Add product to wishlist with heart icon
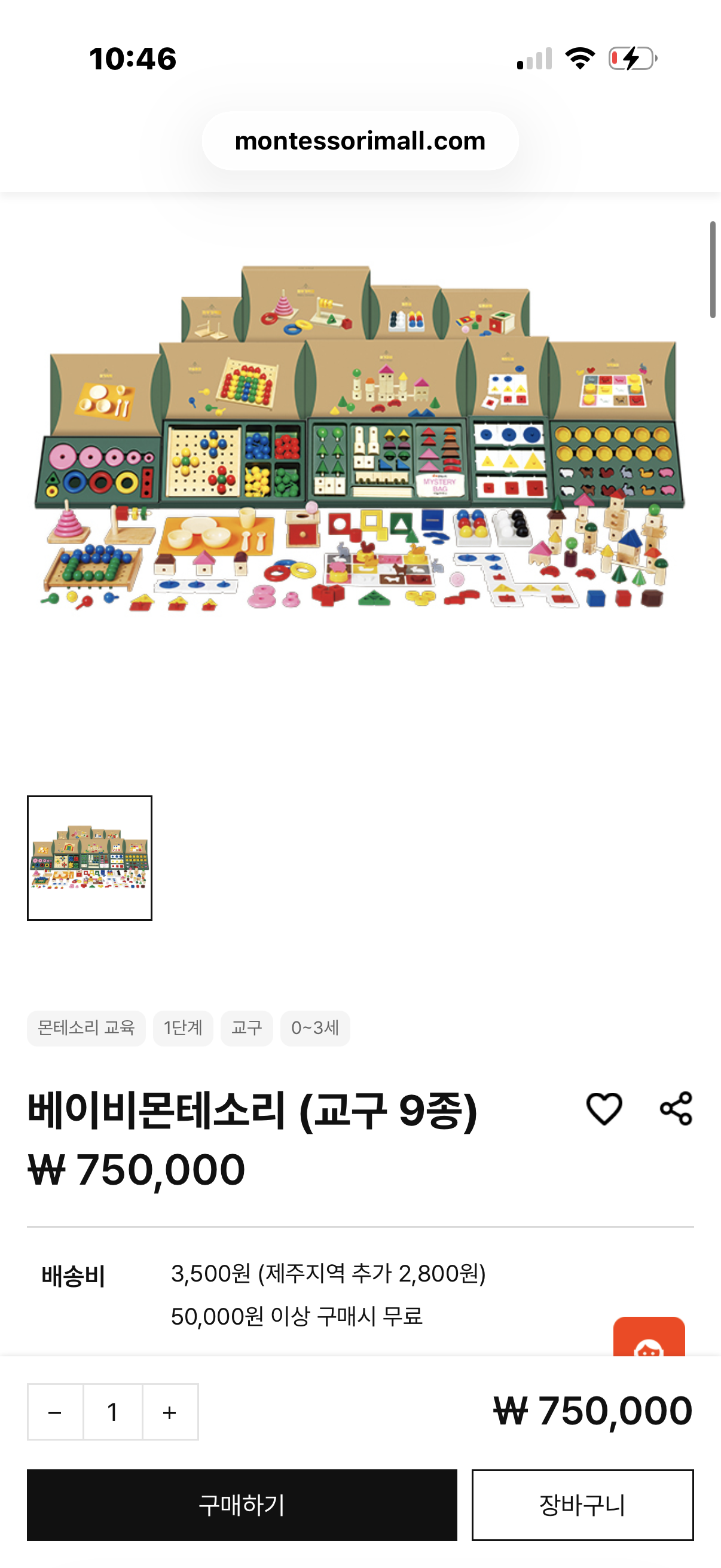Viewport: 721px width, 1568px height. [604, 1109]
